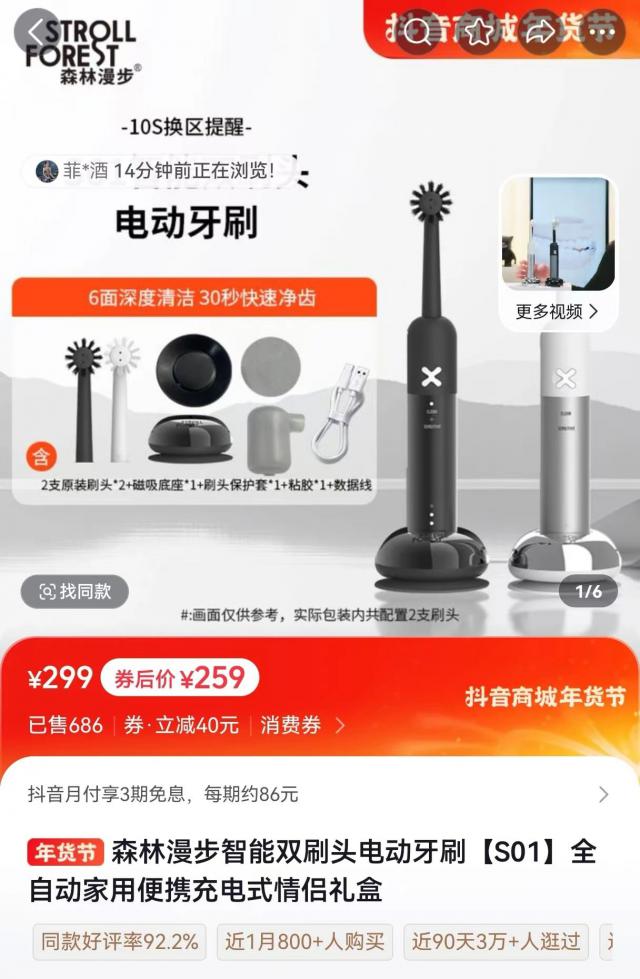Go back using the top-left arrow
This screenshot has height=979, width=640.
point(36,31)
